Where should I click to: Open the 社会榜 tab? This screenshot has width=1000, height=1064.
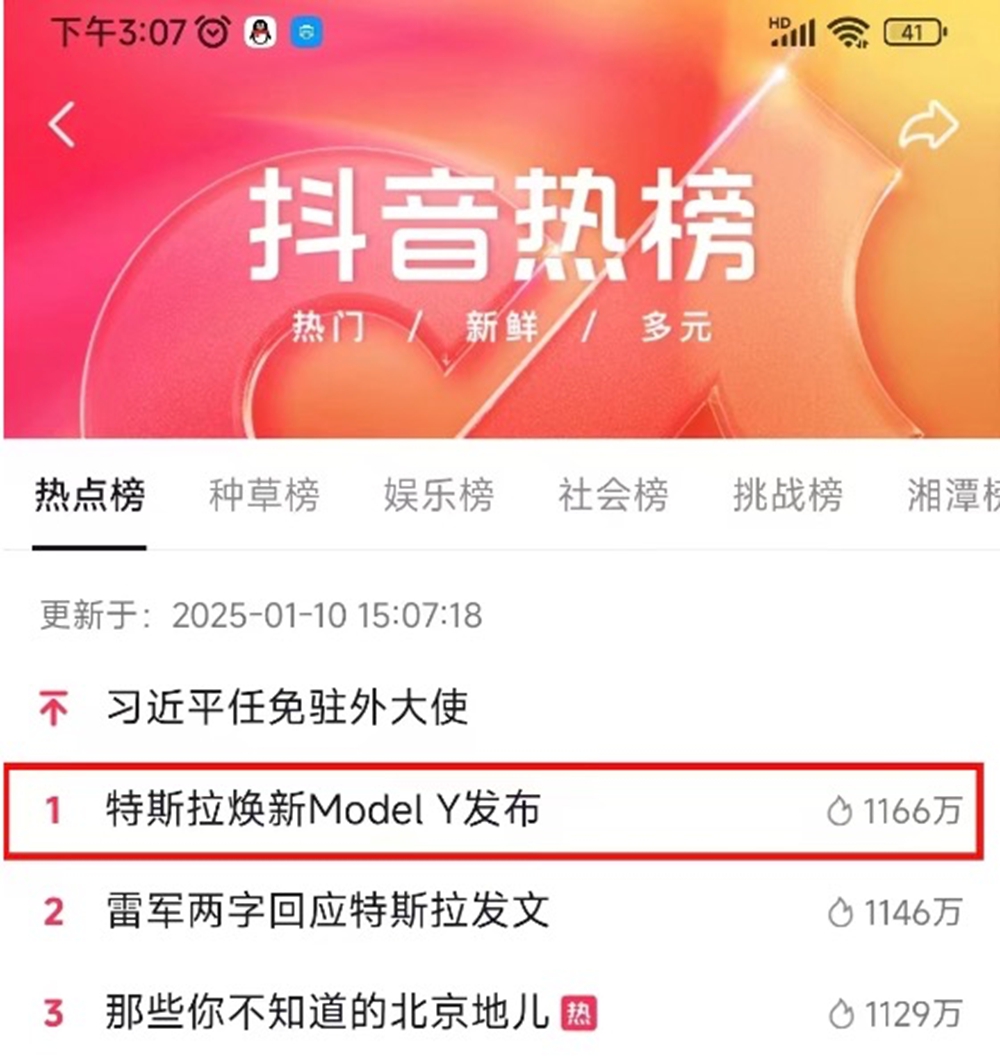coord(613,496)
